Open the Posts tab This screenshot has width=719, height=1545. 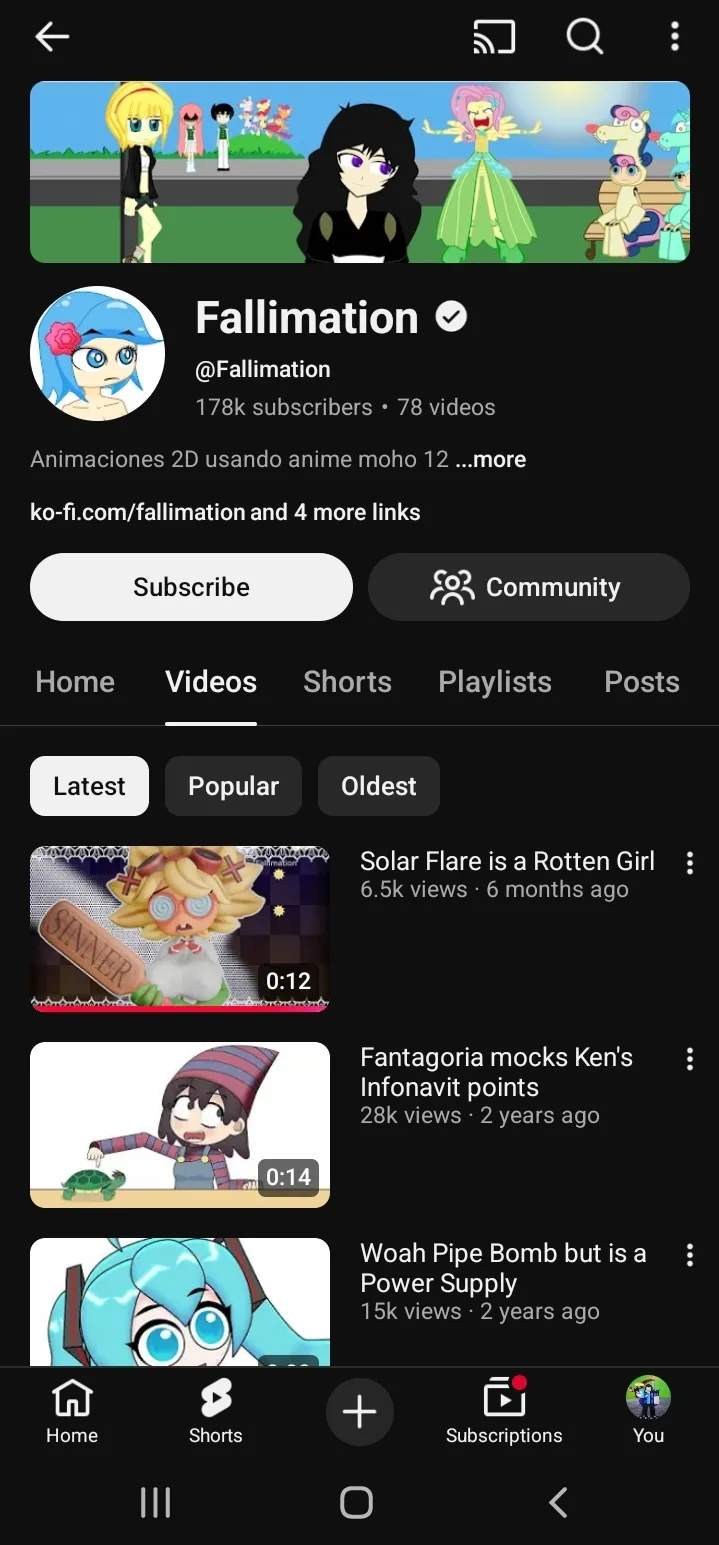[641, 682]
